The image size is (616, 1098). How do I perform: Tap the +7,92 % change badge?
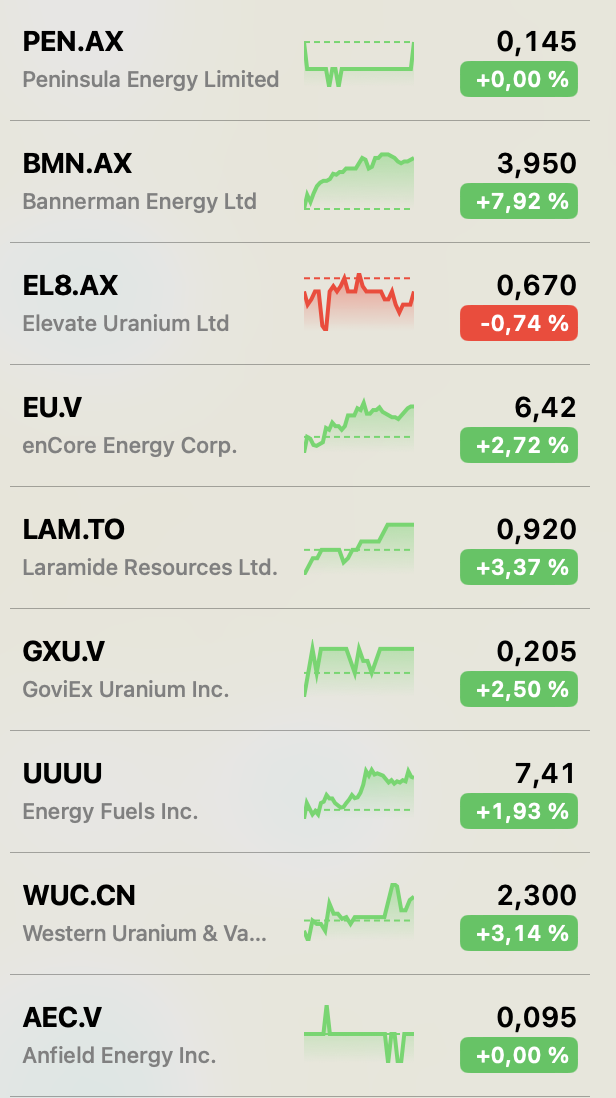coord(518,202)
